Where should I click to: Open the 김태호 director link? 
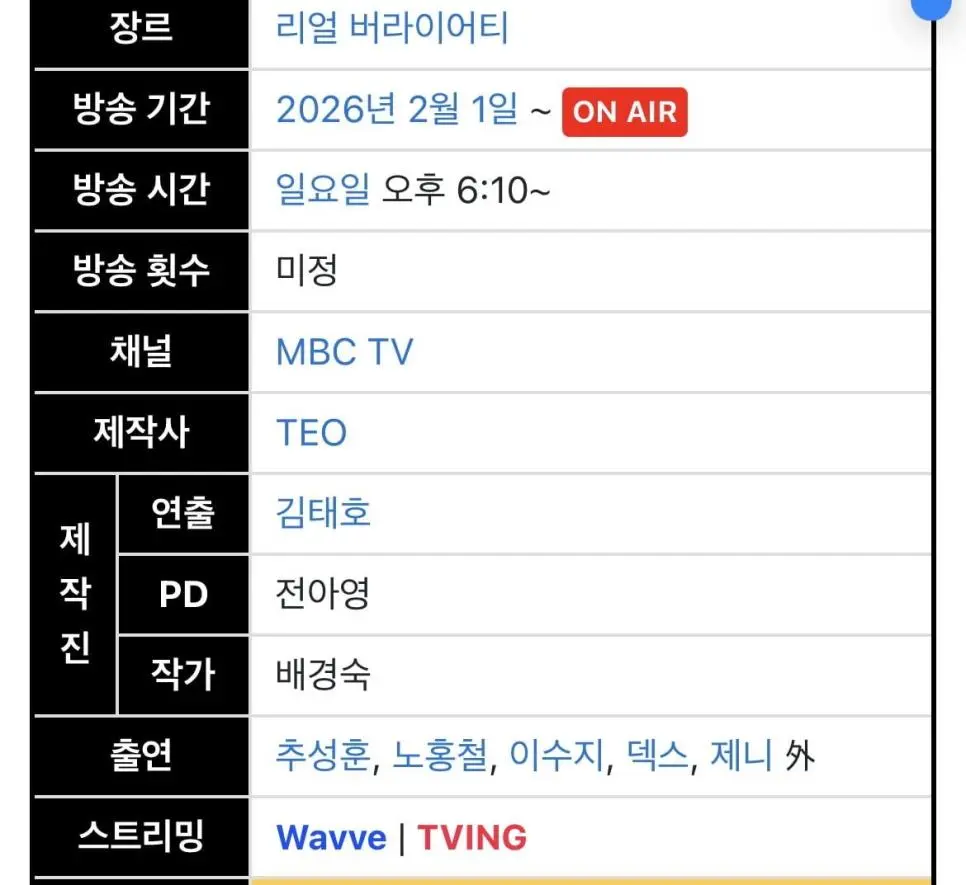(322, 513)
